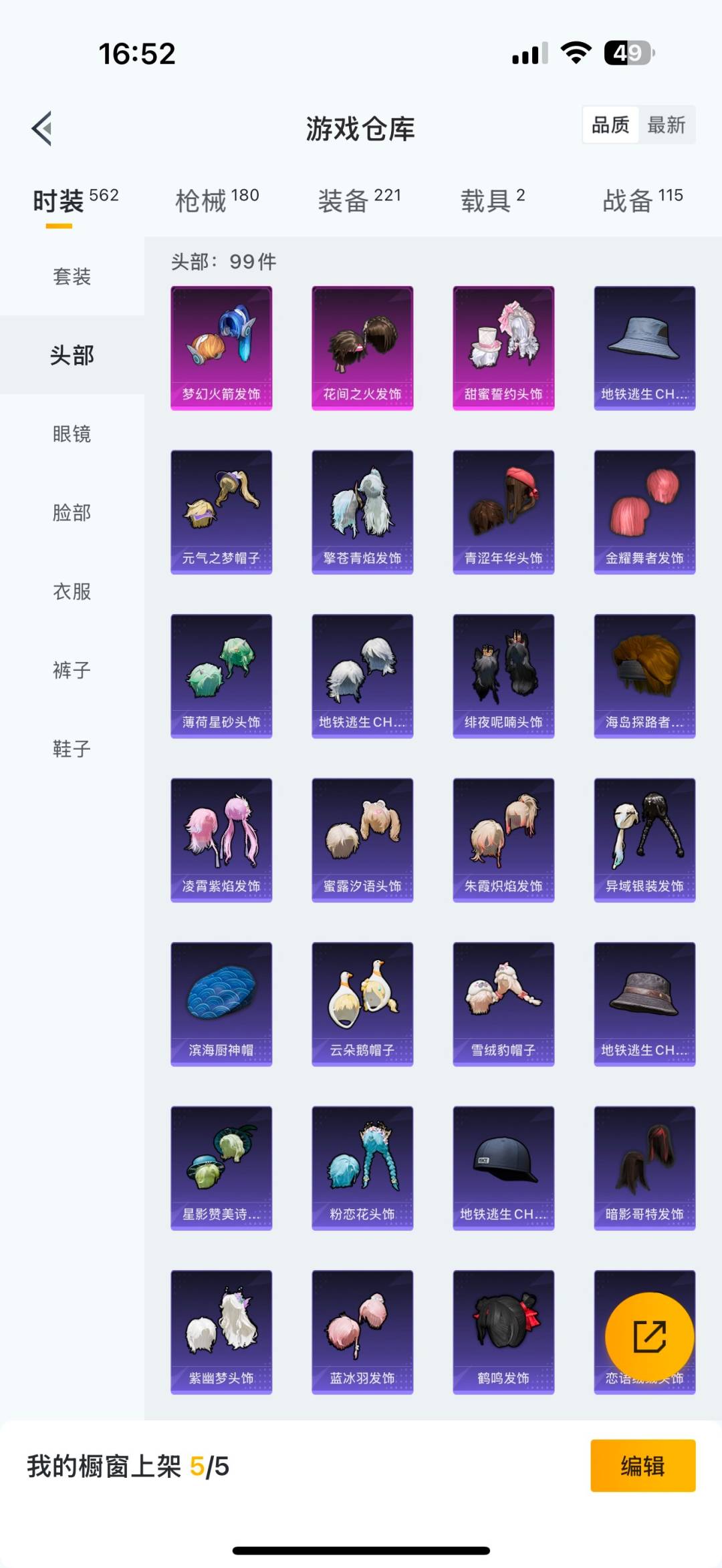Select the 鹤鸣发饰 item

503,1334
